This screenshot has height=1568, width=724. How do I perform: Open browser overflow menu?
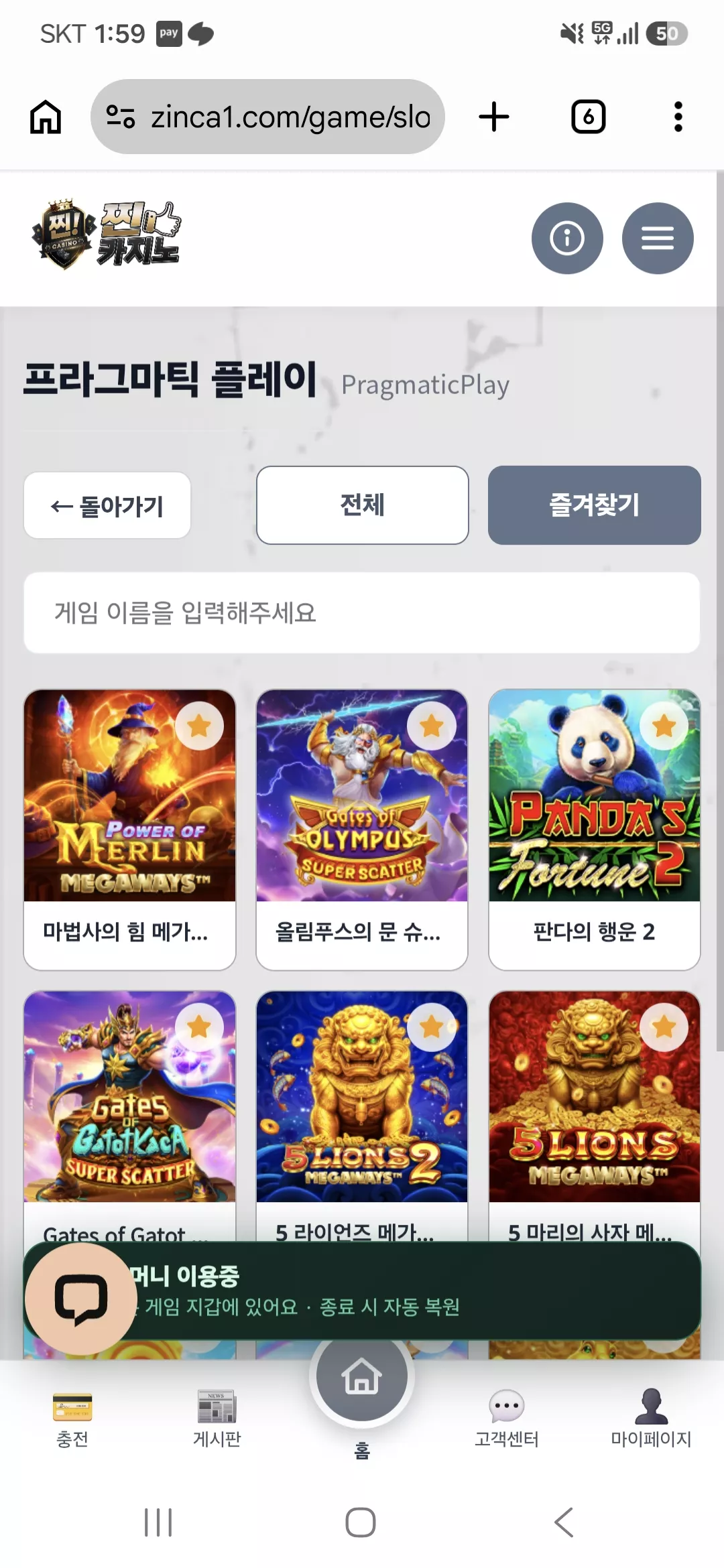tap(678, 117)
